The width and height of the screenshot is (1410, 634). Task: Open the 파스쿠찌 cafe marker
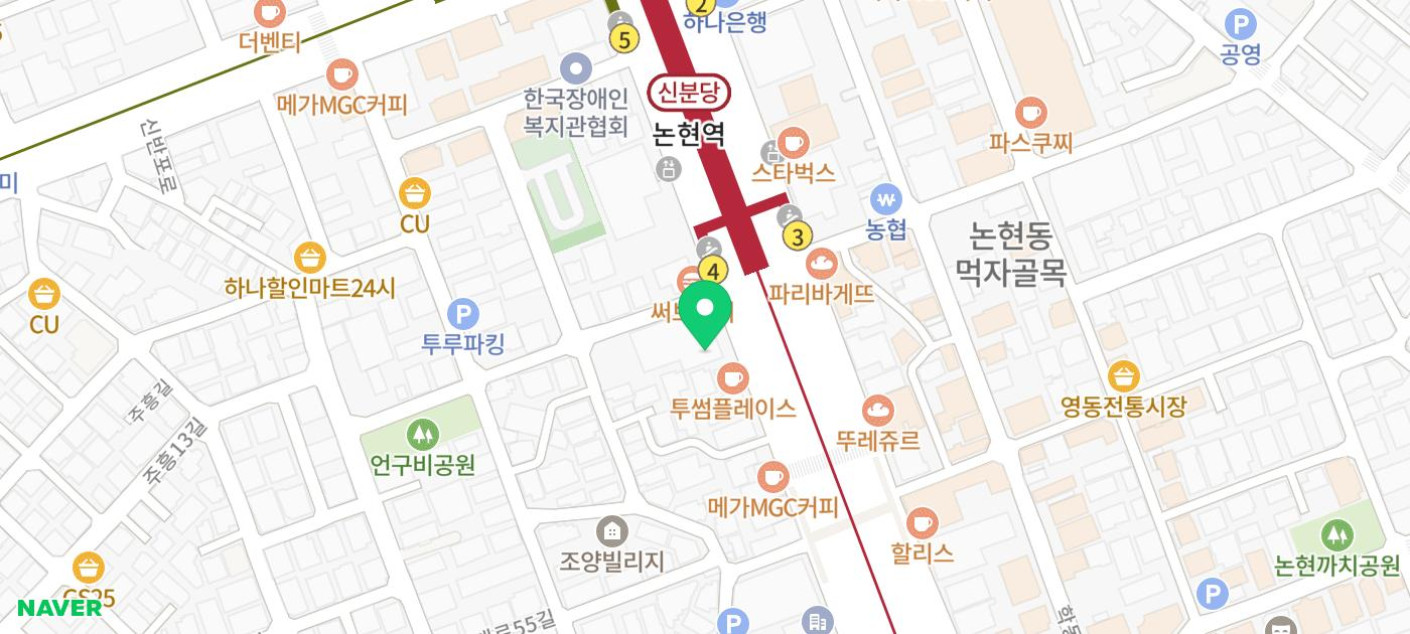[1030, 113]
